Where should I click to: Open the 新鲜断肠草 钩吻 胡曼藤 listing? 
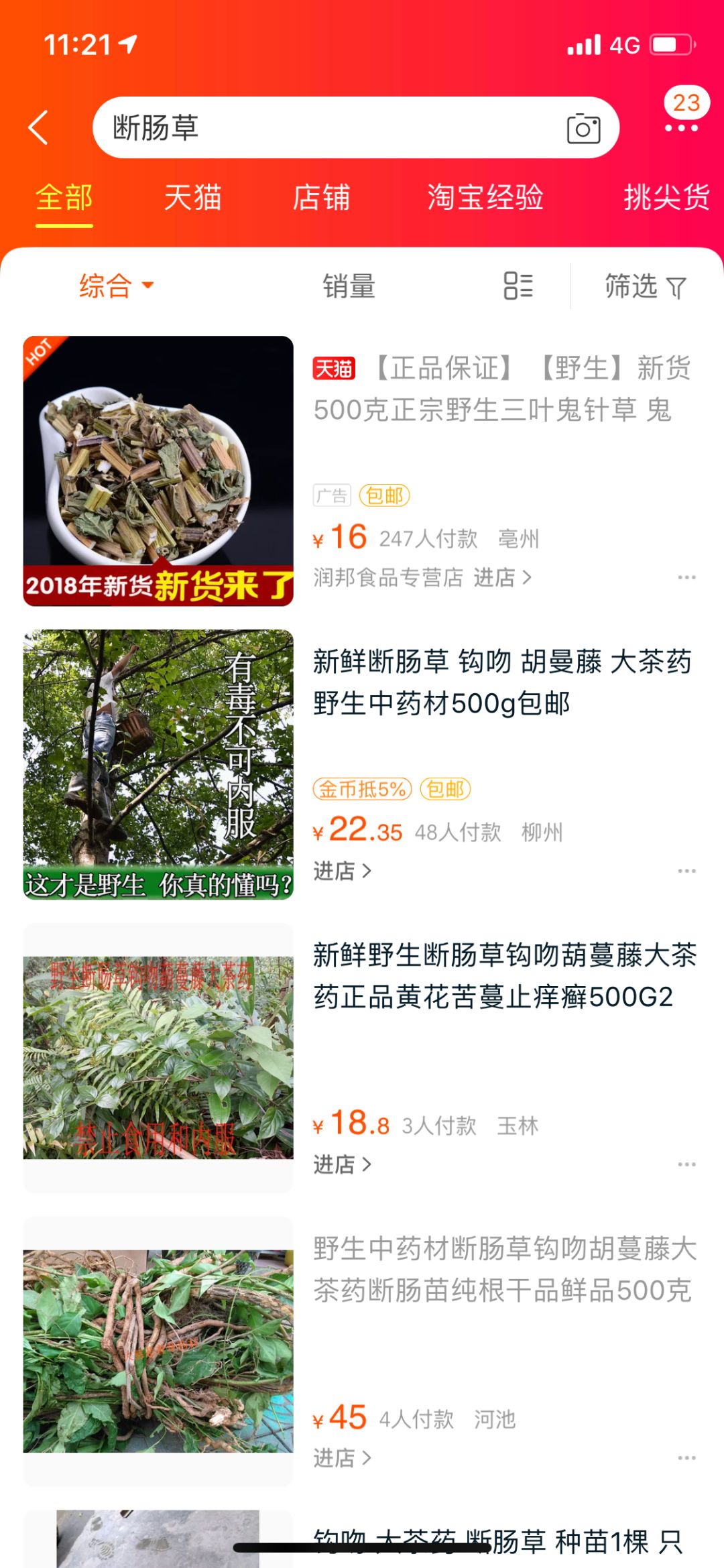coord(502,682)
